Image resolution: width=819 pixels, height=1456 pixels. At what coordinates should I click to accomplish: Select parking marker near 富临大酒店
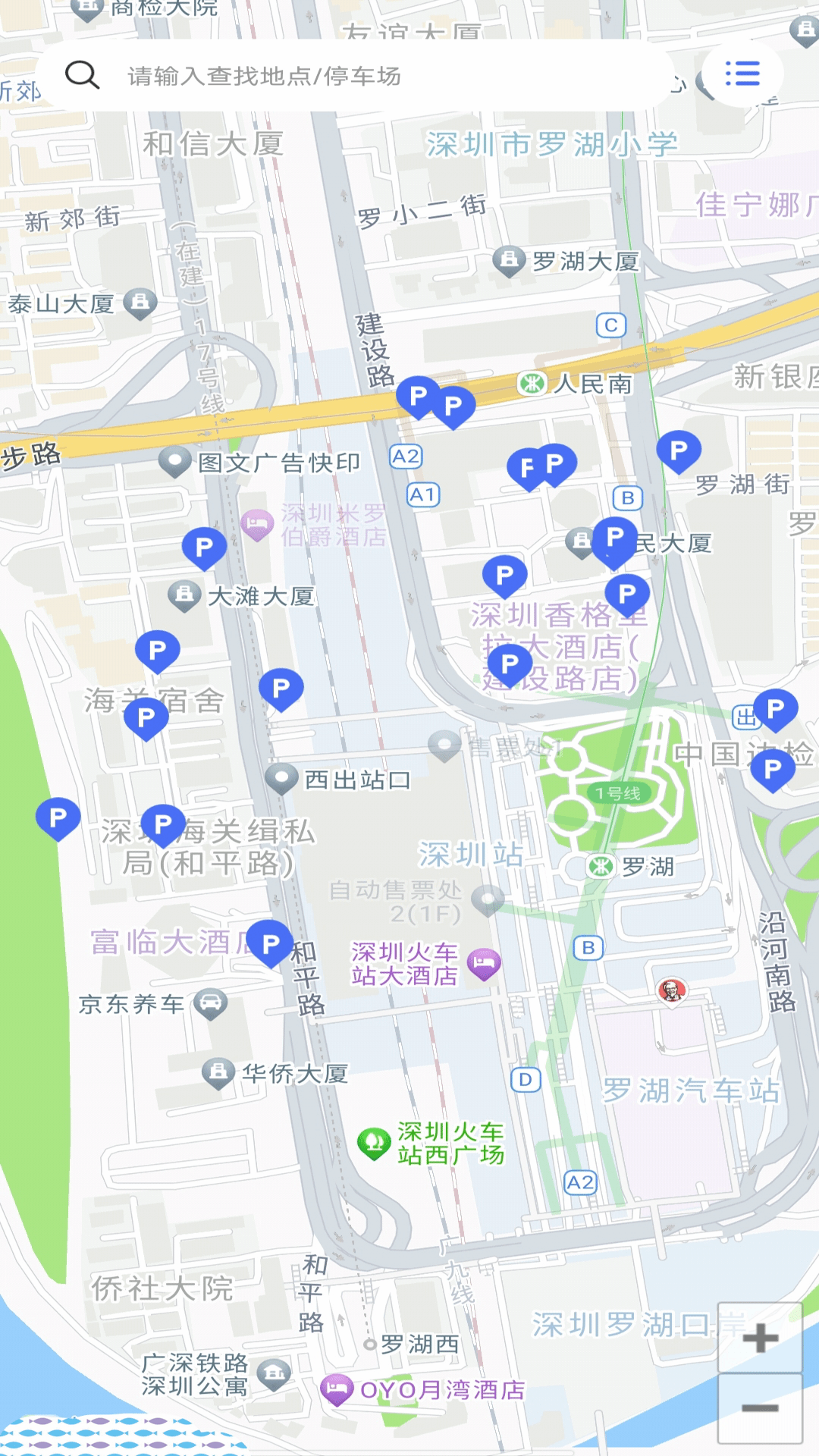click(x=270, y=943)
